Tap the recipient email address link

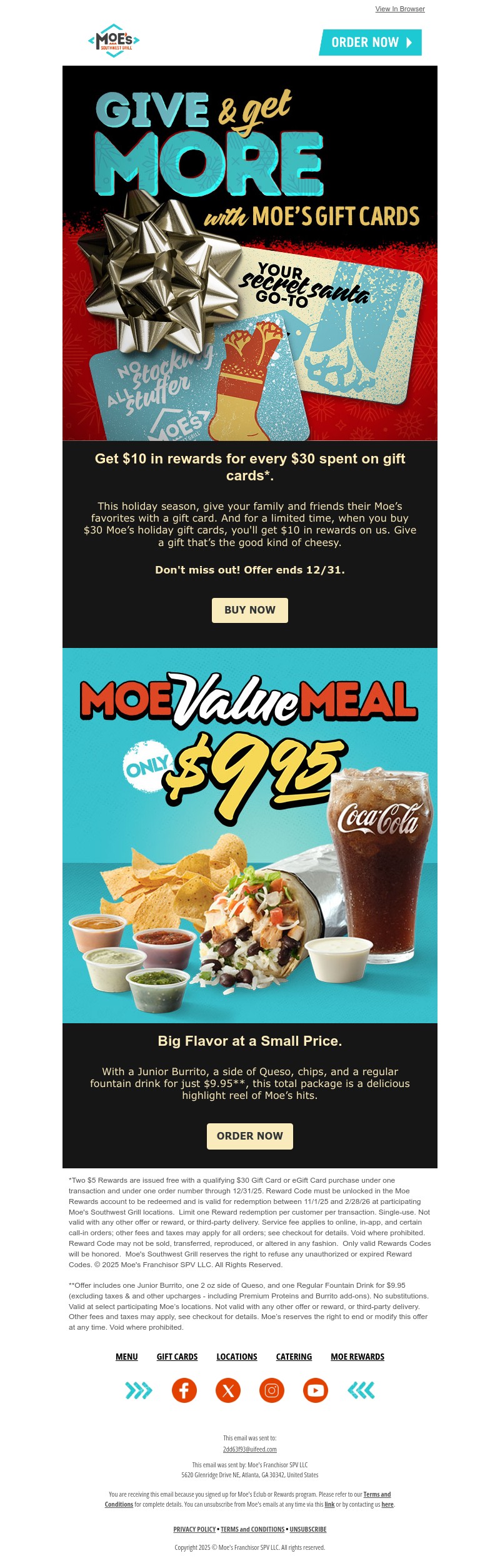[x=249, y=1449]
